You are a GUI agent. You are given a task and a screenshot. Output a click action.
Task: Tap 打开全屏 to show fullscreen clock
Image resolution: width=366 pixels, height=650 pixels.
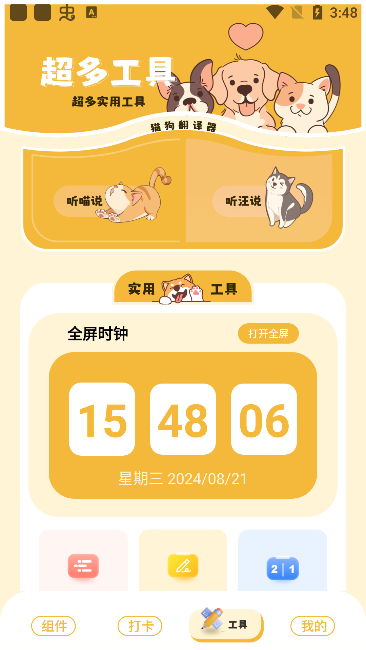(x=268, y=334)
